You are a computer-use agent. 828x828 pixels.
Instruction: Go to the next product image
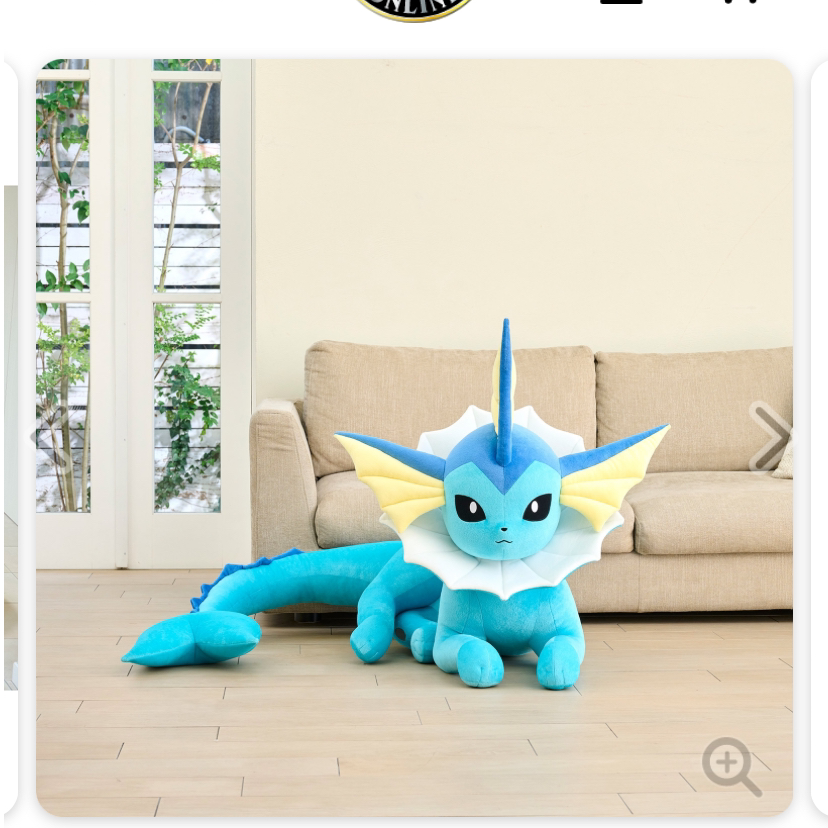[769, 437]
